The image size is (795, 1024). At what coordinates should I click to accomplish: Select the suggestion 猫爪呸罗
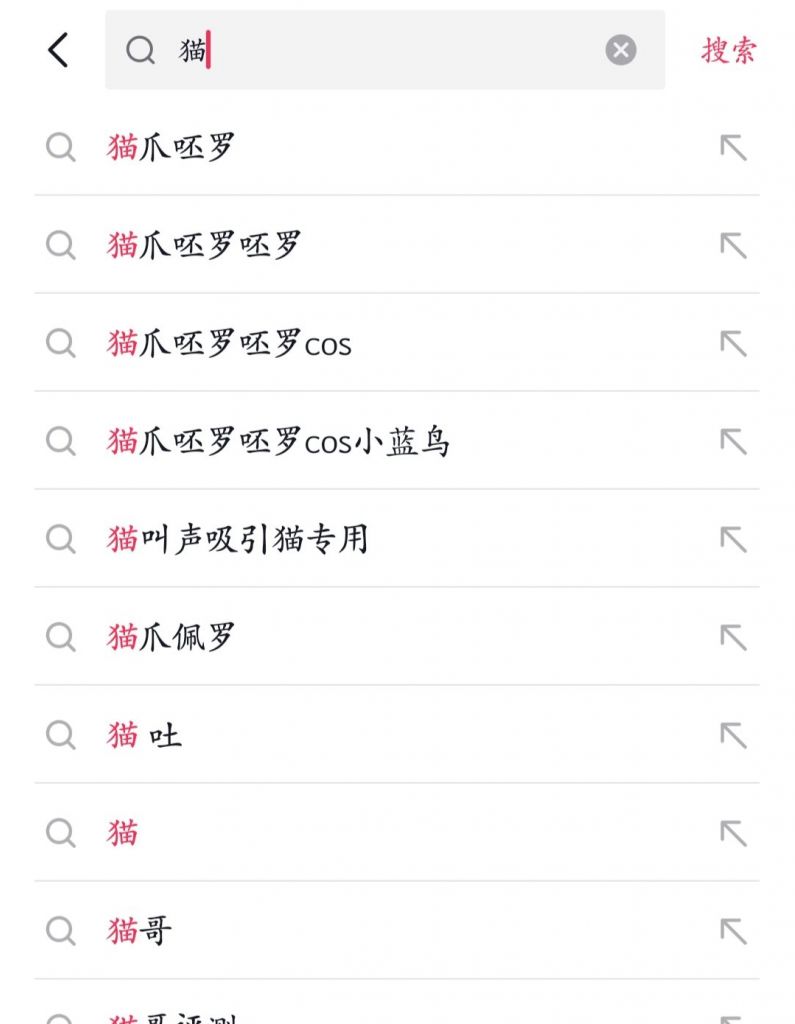[x=171, y=148]
